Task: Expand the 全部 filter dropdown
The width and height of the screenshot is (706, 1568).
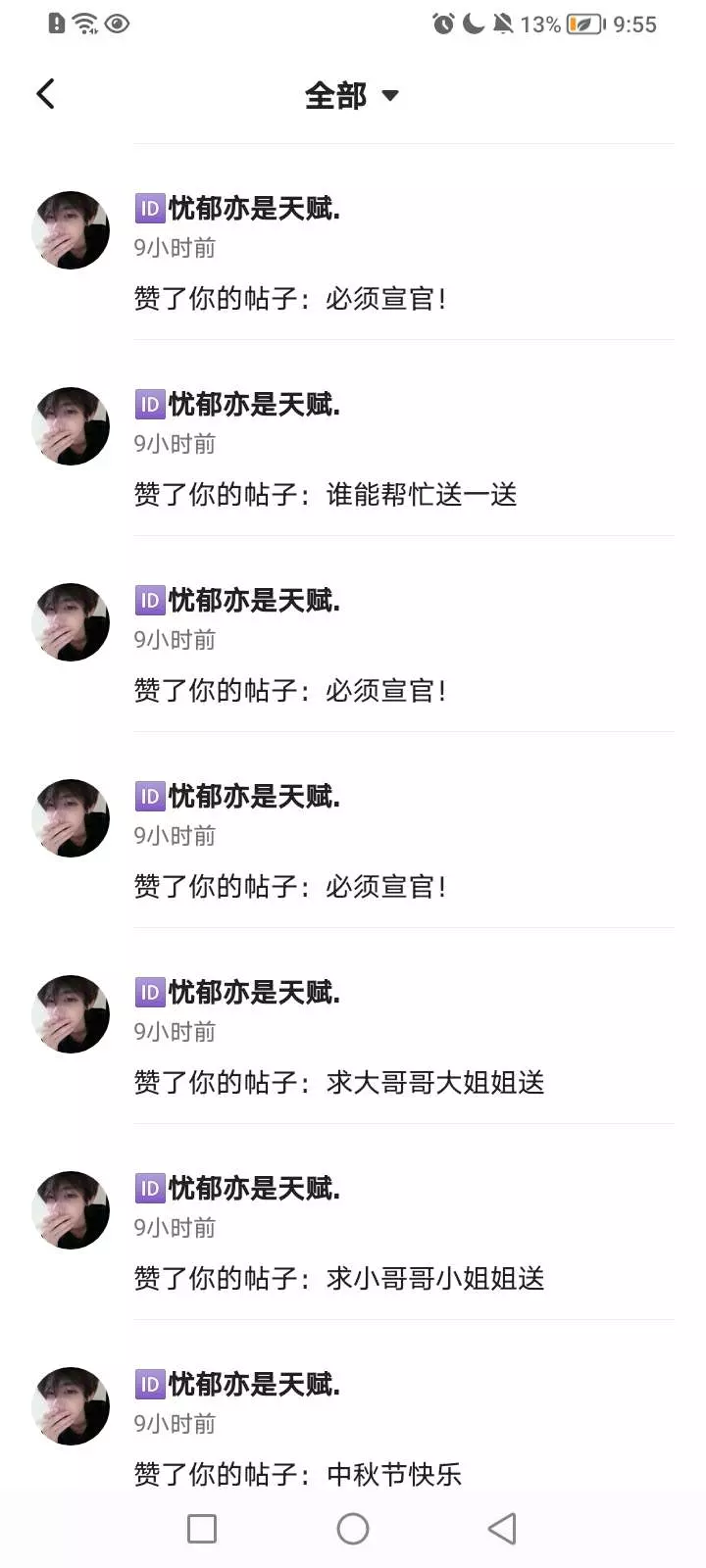Action: (351, 95)
